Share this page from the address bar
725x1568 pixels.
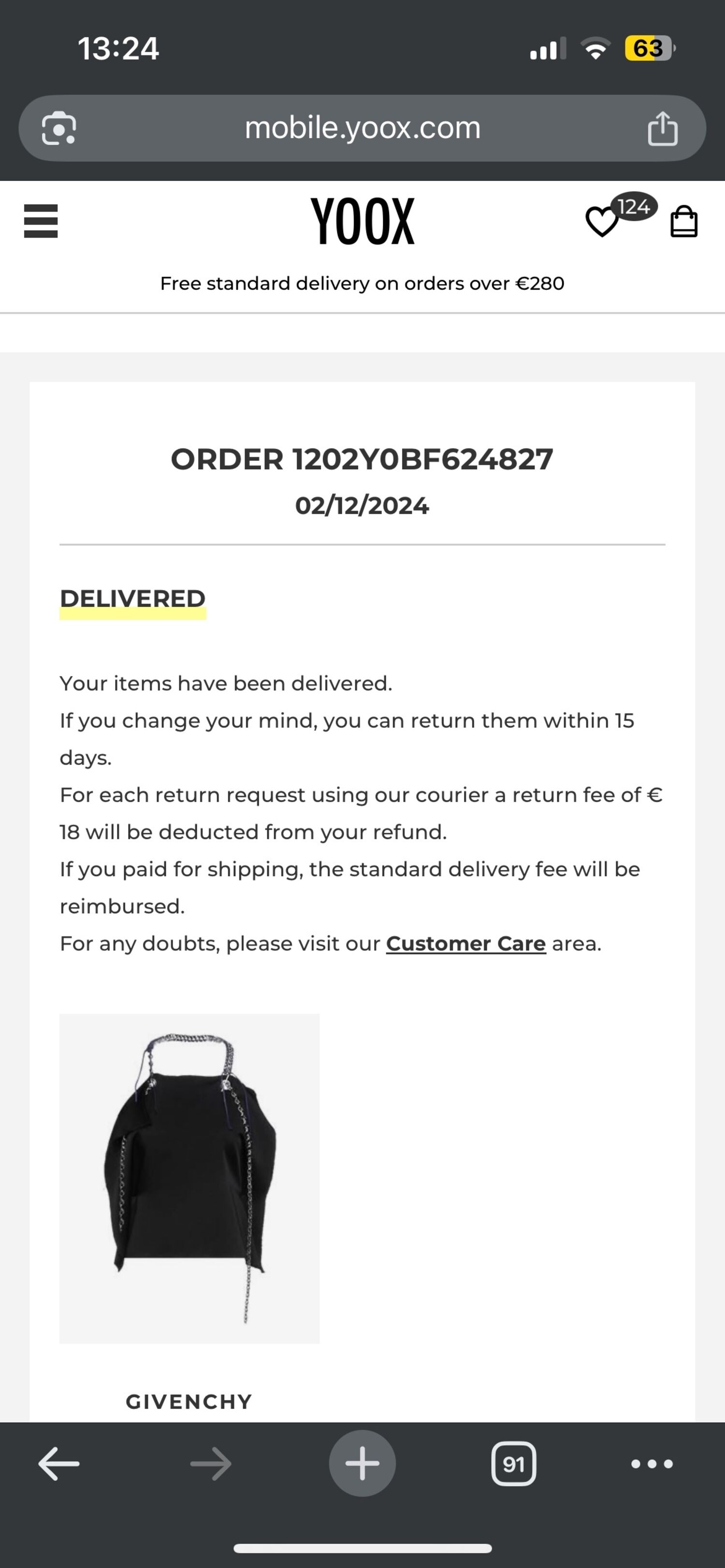click(x=662, y=128)
